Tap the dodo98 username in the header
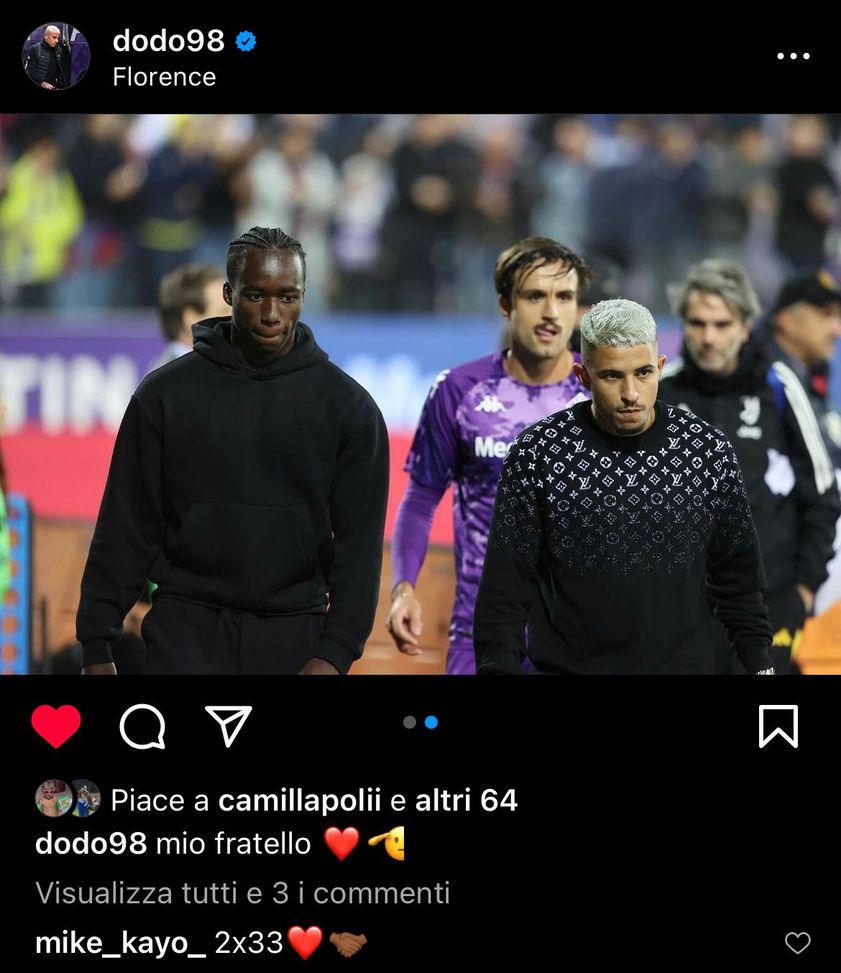 coord(168,41)
